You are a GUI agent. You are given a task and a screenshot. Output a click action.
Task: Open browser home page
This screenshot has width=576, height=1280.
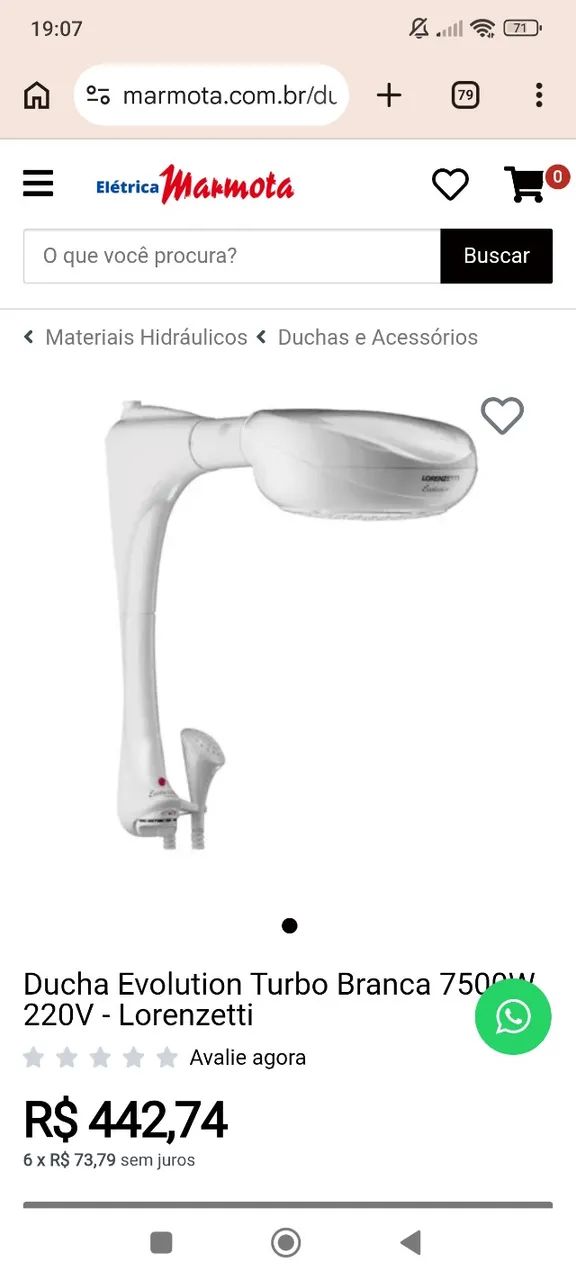click(x=37, y=95)
